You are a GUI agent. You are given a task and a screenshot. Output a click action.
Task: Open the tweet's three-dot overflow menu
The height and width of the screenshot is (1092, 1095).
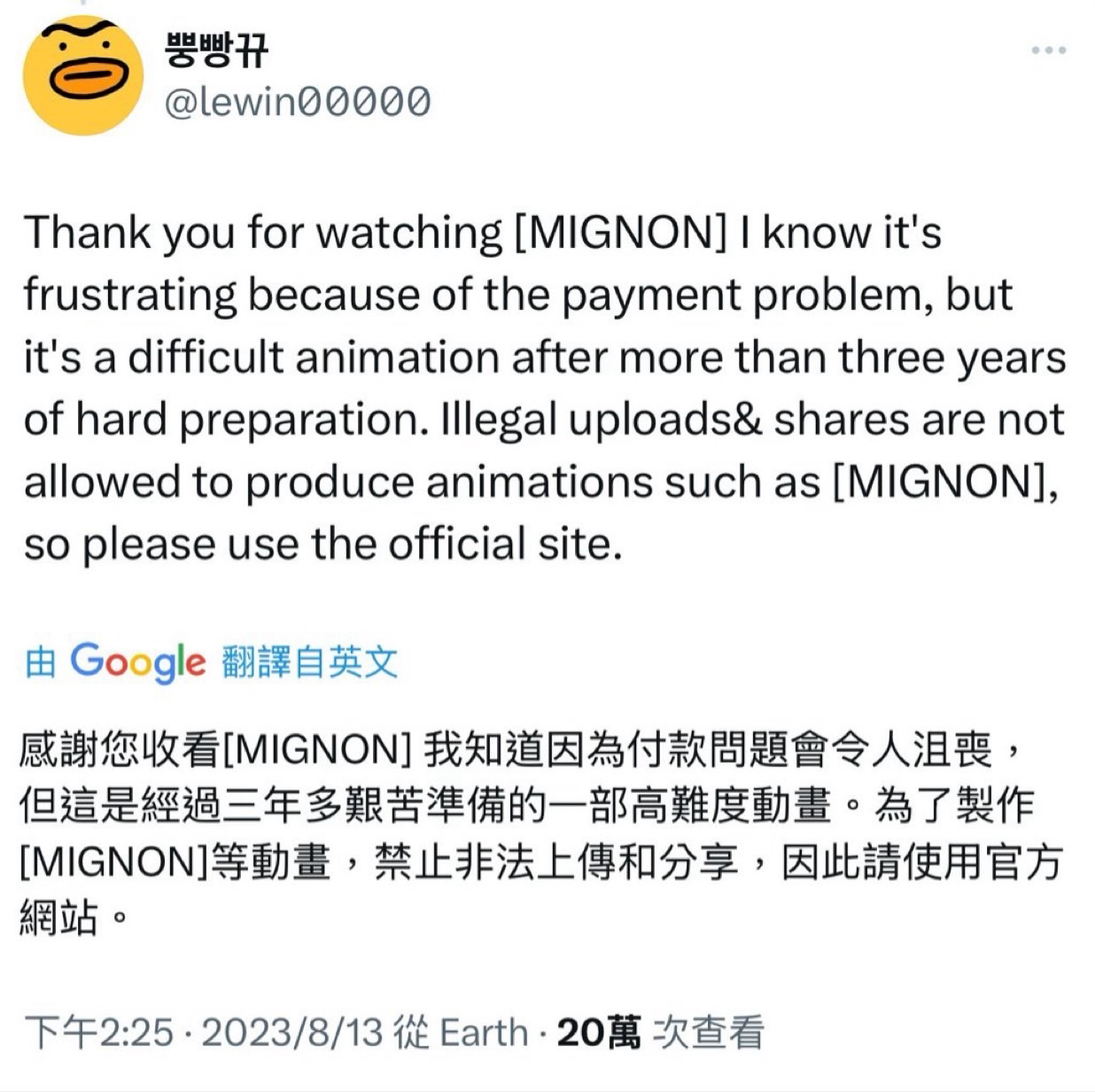1048,50
